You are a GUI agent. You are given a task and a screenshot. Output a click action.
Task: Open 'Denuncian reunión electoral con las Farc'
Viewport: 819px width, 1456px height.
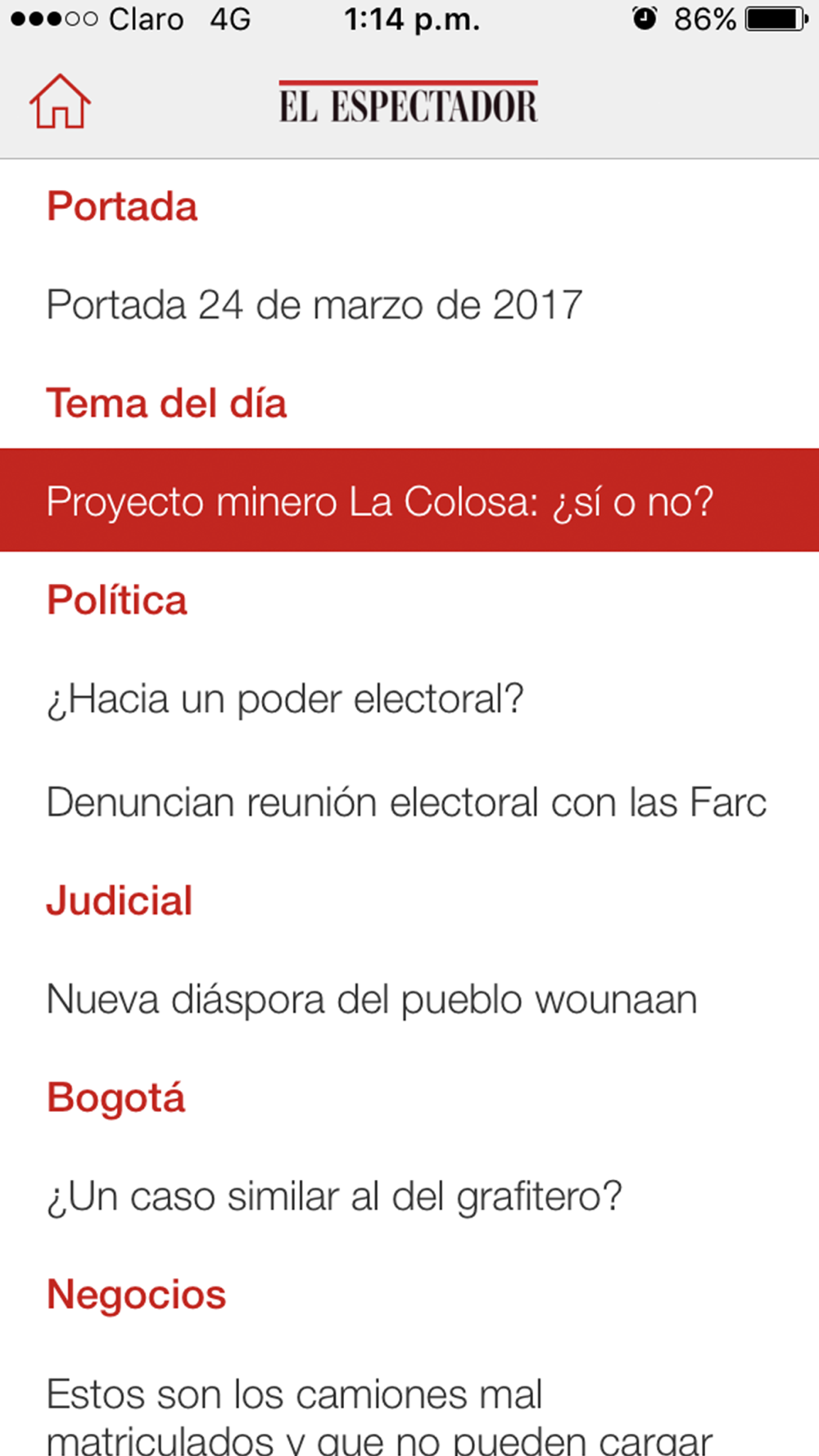pyautogui.click(x=406, y=803)
